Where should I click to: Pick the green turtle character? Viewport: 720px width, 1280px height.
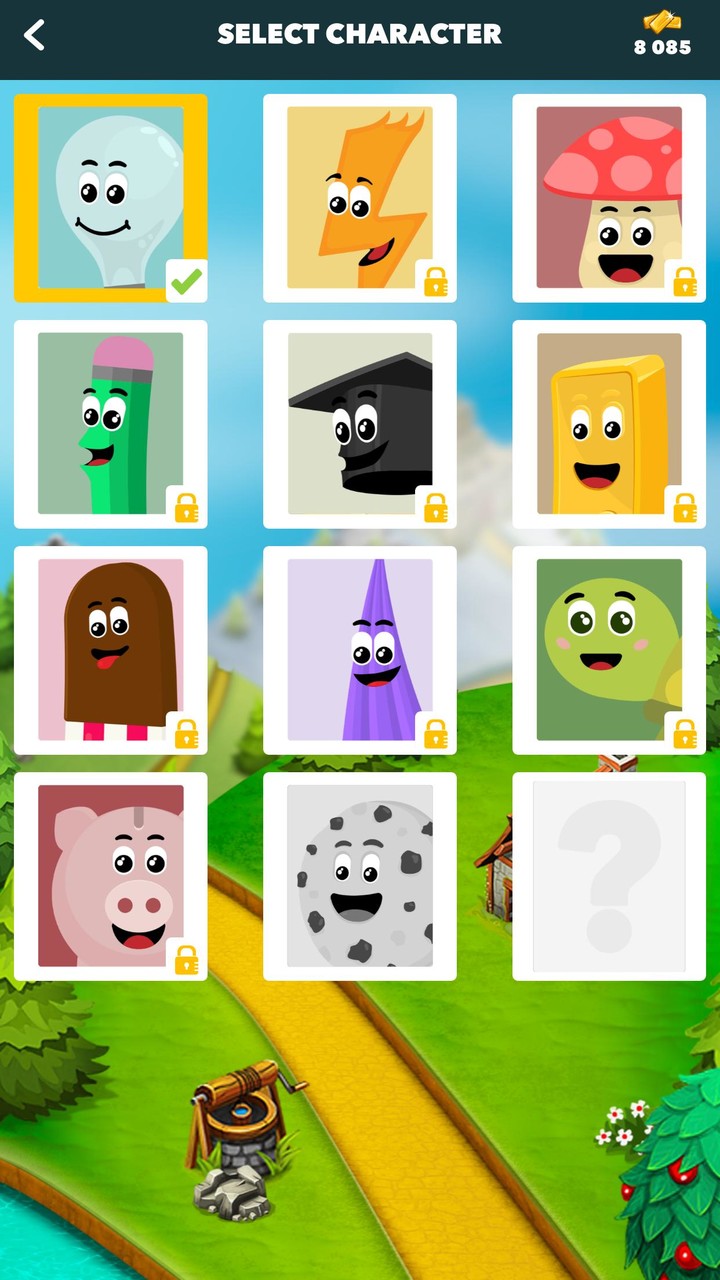tap(609, 650)
